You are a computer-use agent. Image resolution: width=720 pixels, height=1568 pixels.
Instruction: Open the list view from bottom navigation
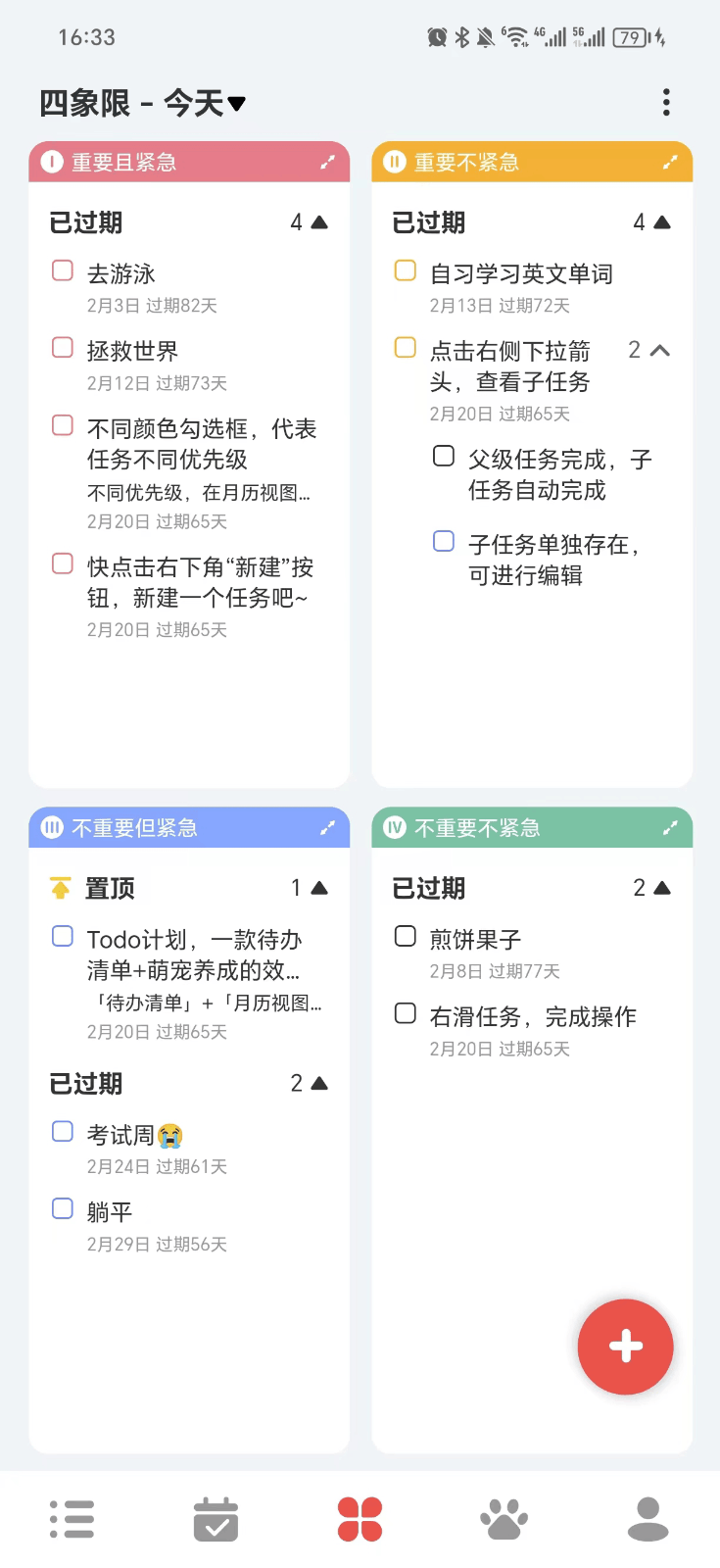coord(72,1517)
